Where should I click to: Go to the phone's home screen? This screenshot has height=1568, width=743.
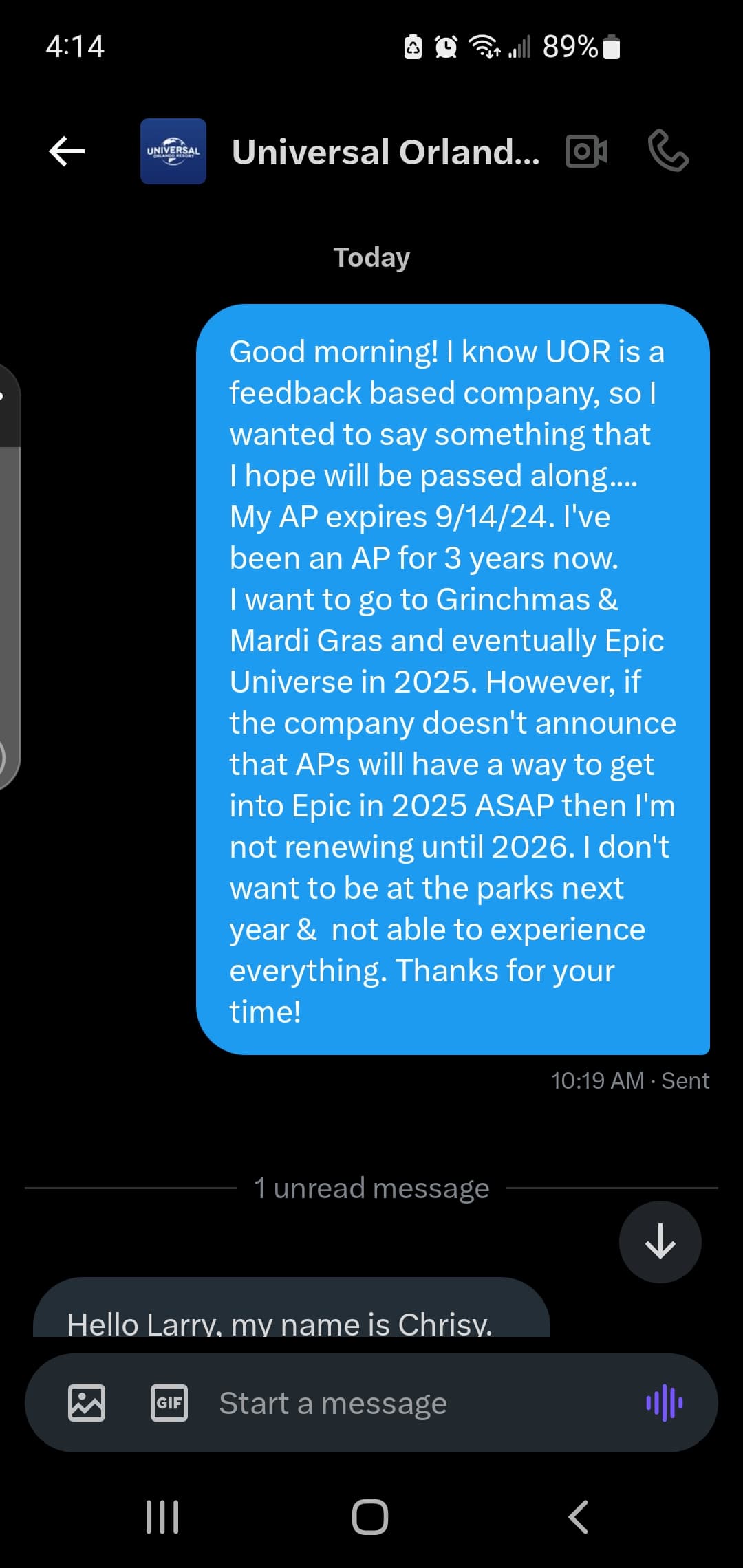coord(370,1516)
